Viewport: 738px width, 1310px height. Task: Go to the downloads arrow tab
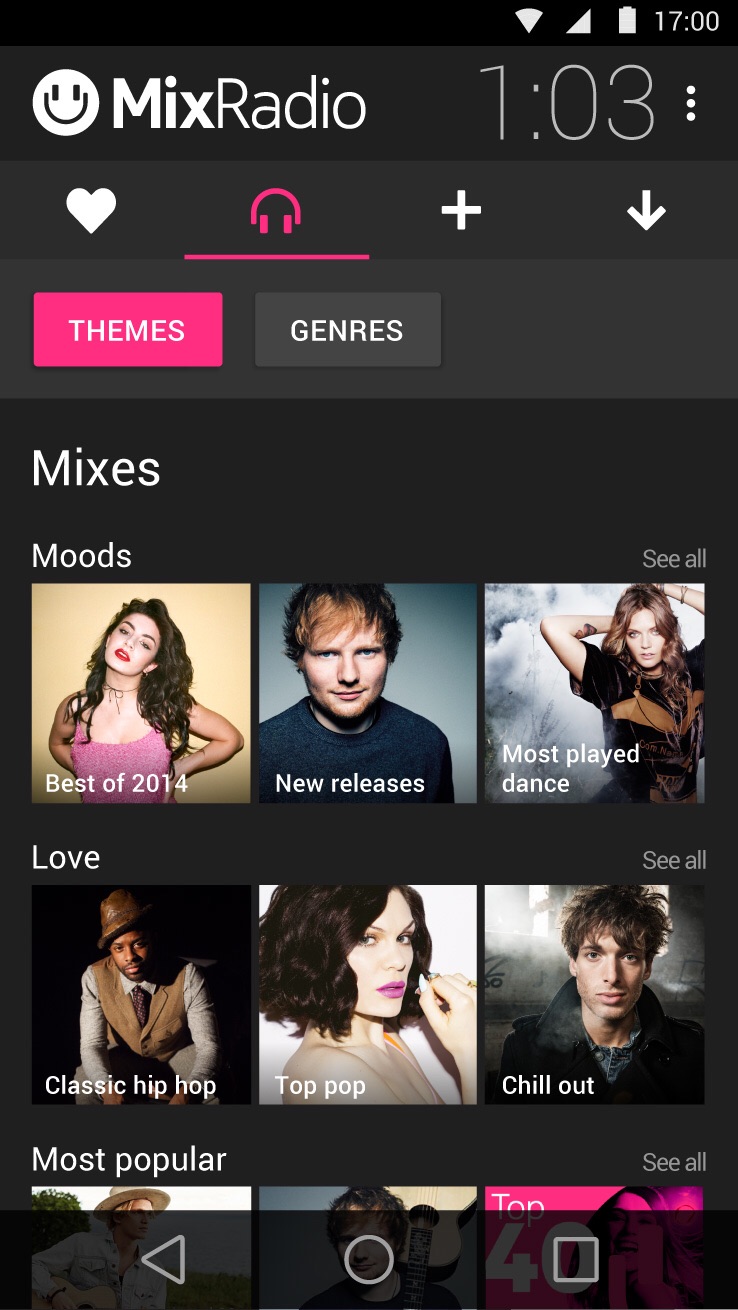click(x=646, y=211)
